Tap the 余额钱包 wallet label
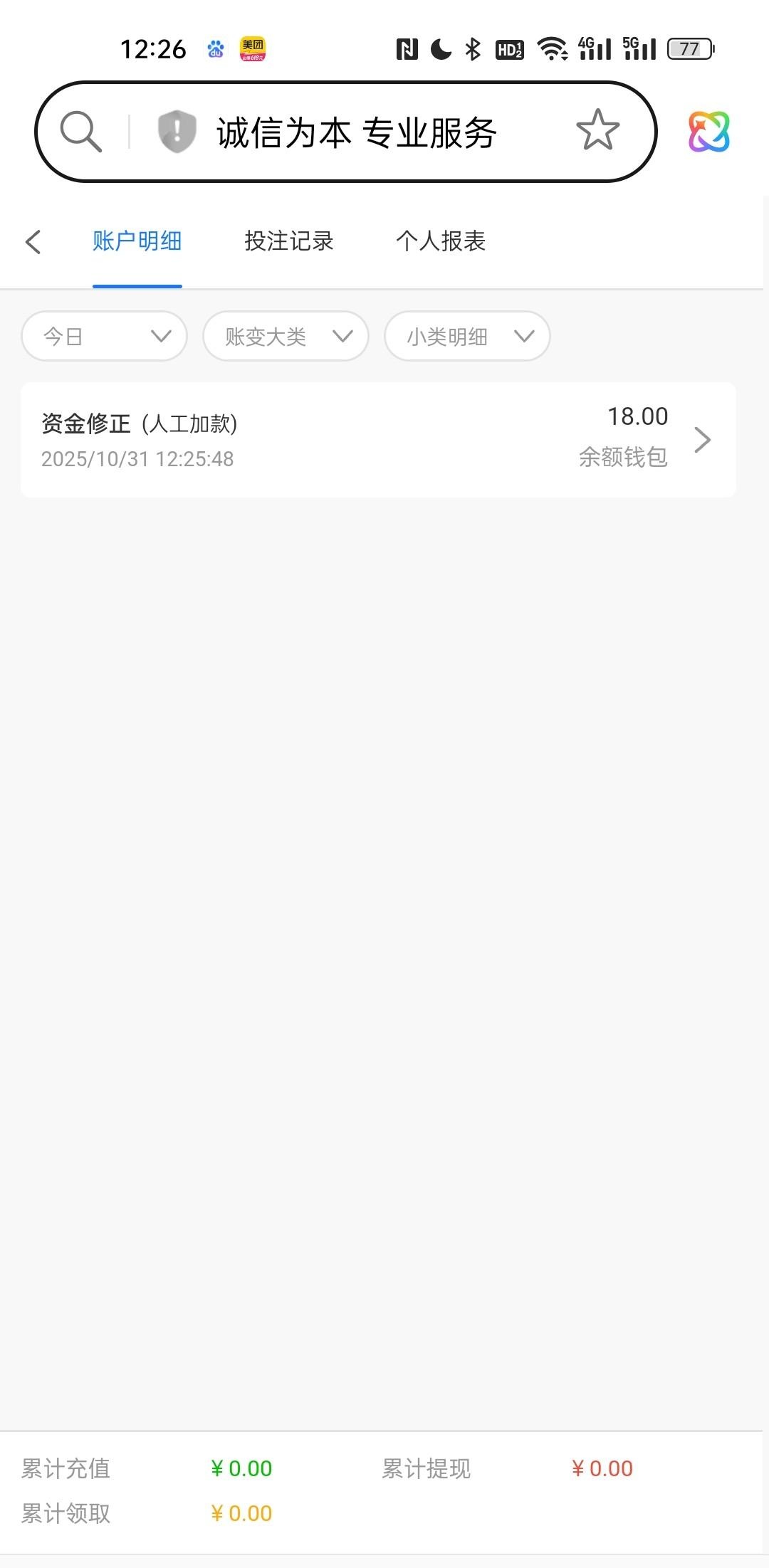The height and width of the screenshot is (1568, 769). [622, 458]
